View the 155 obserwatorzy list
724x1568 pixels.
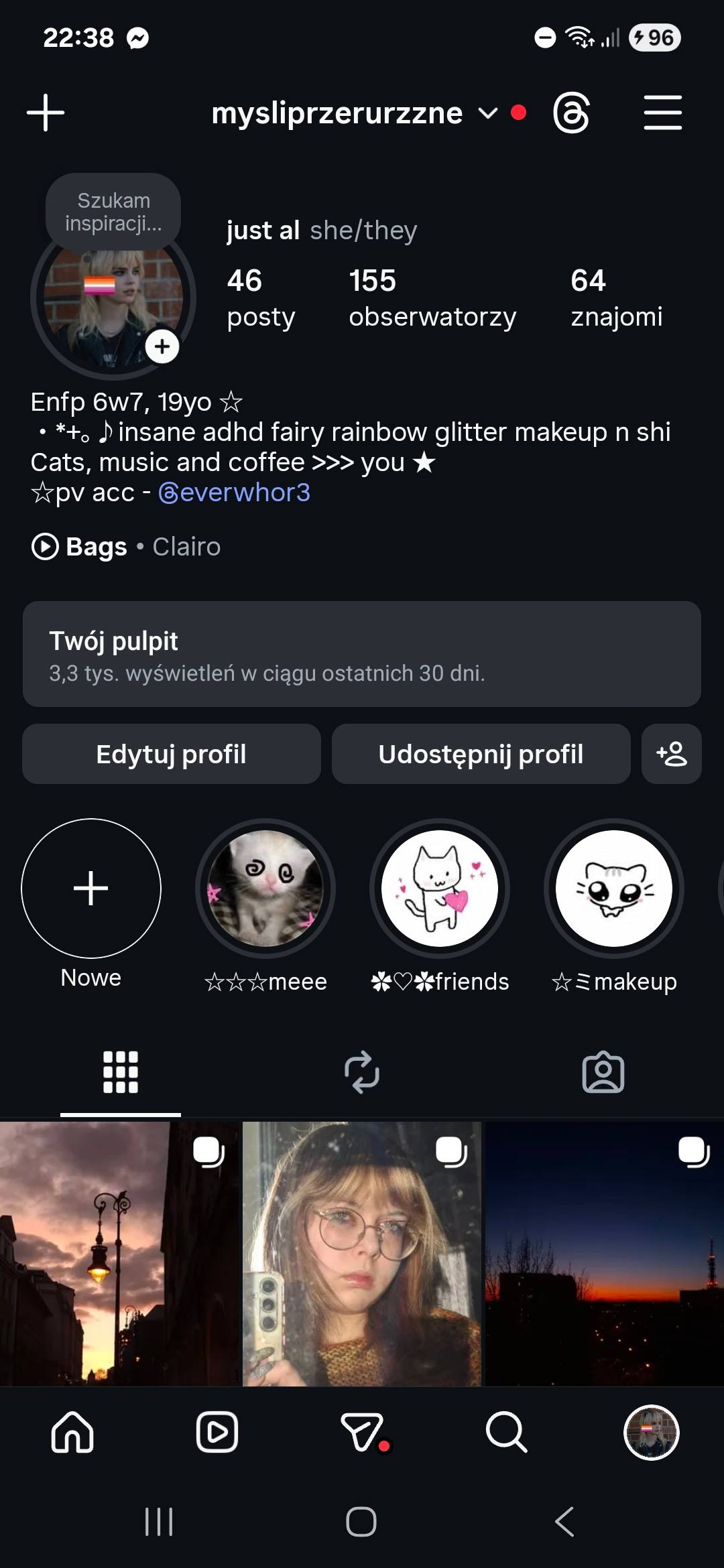click(x=432, y=299)
